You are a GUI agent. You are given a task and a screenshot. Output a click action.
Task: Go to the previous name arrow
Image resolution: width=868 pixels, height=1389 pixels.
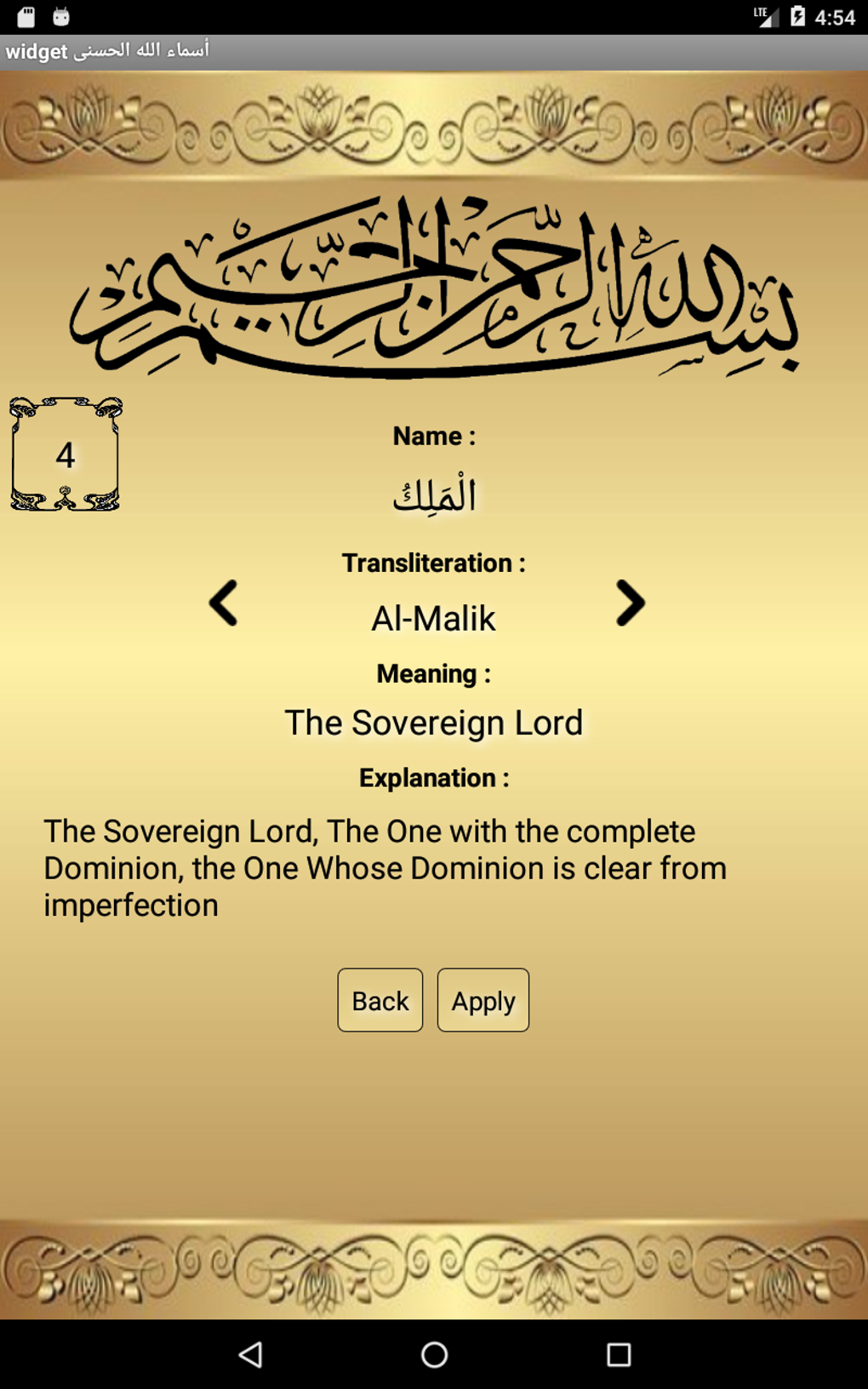(x=223, y=603)
